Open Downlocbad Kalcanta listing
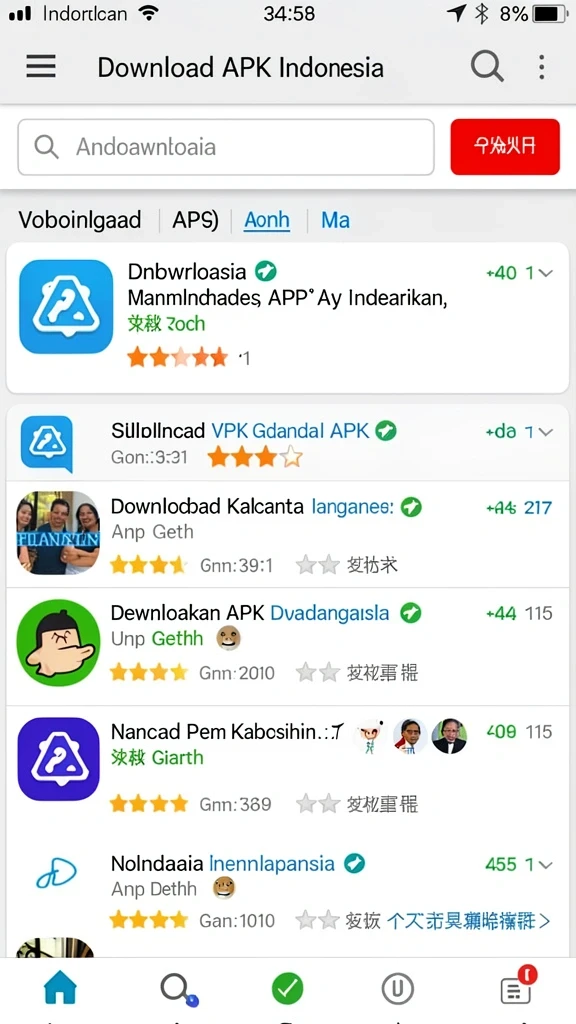 pos(287,534)
